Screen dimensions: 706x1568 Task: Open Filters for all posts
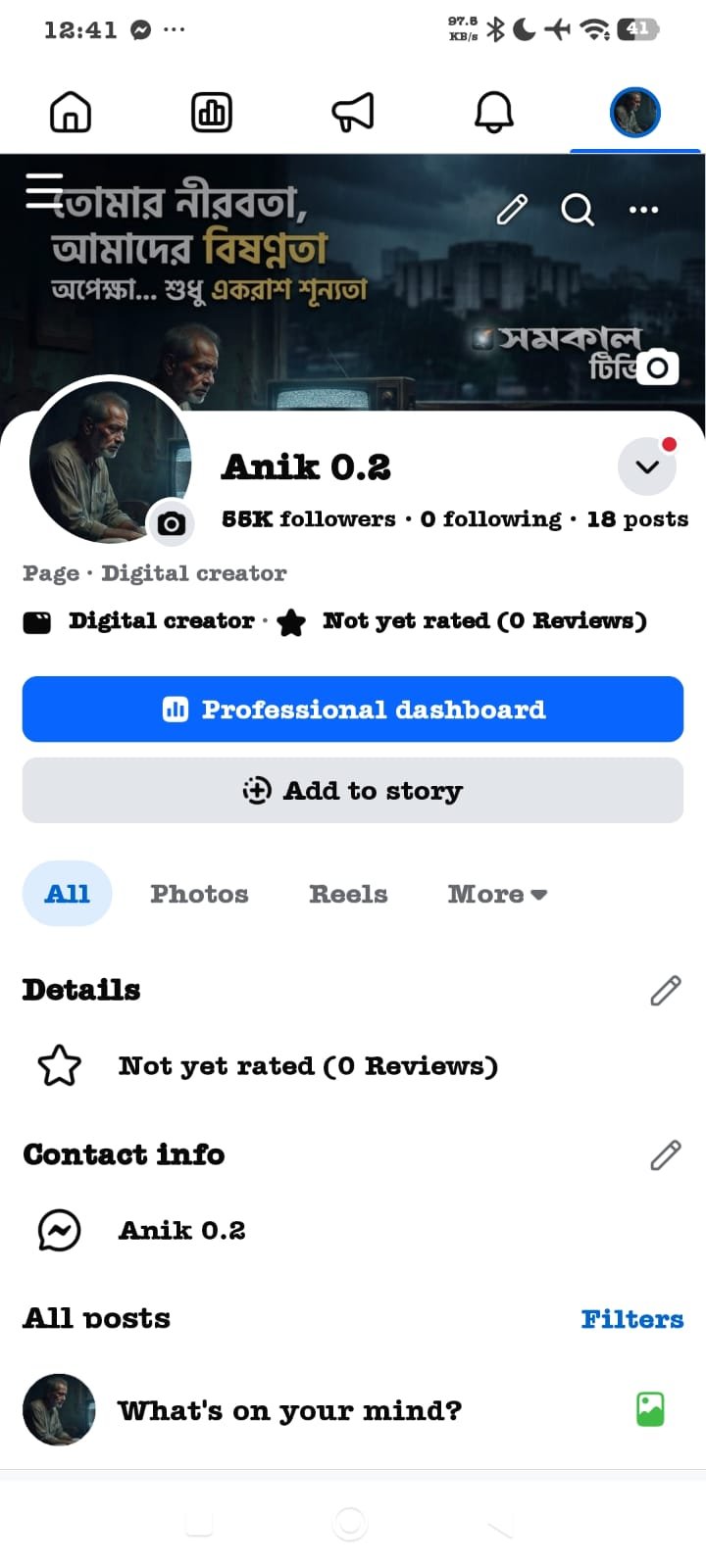[x=632, y=1319]
